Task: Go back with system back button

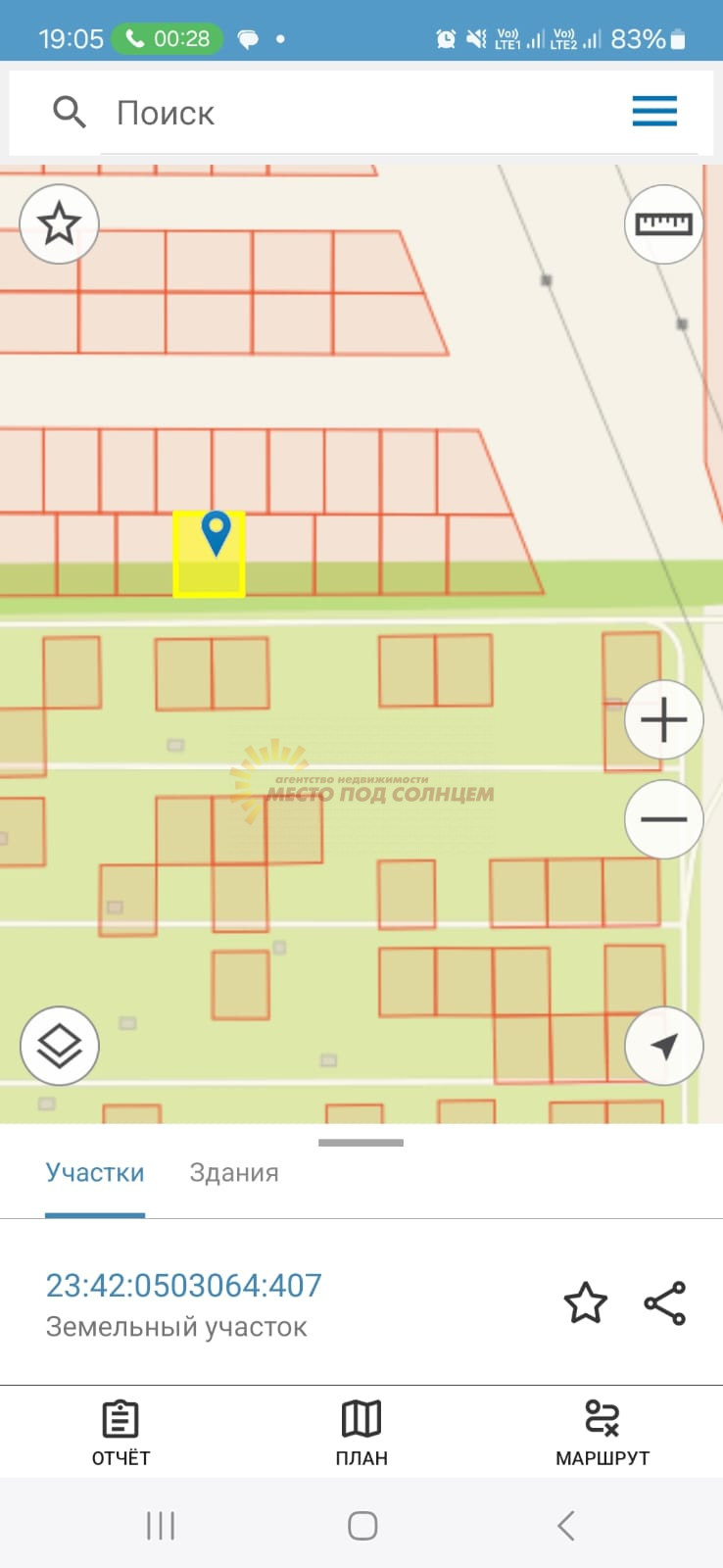Action: (x=565, y=1525)
